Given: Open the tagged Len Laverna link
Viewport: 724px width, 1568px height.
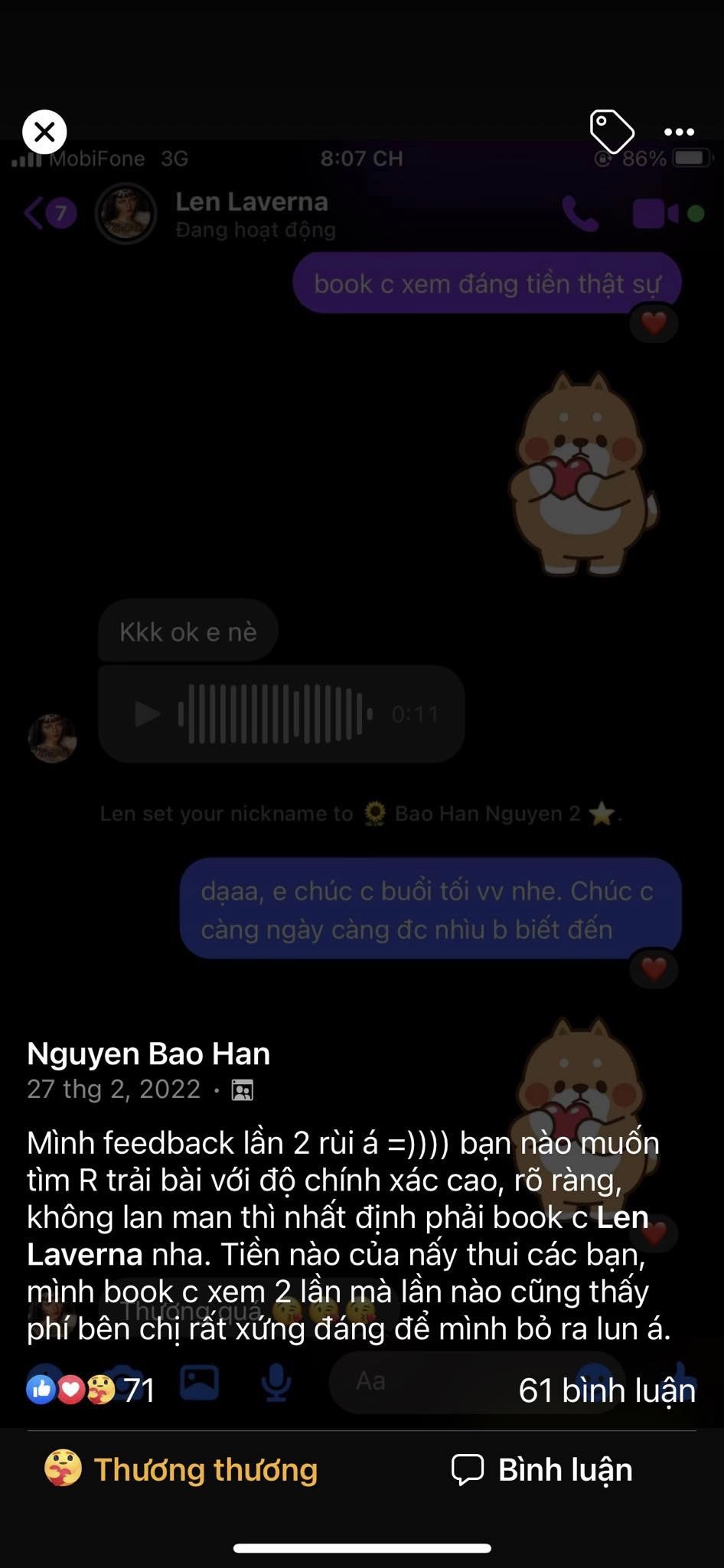Looking at the screenshot, I should [338, 1235].
